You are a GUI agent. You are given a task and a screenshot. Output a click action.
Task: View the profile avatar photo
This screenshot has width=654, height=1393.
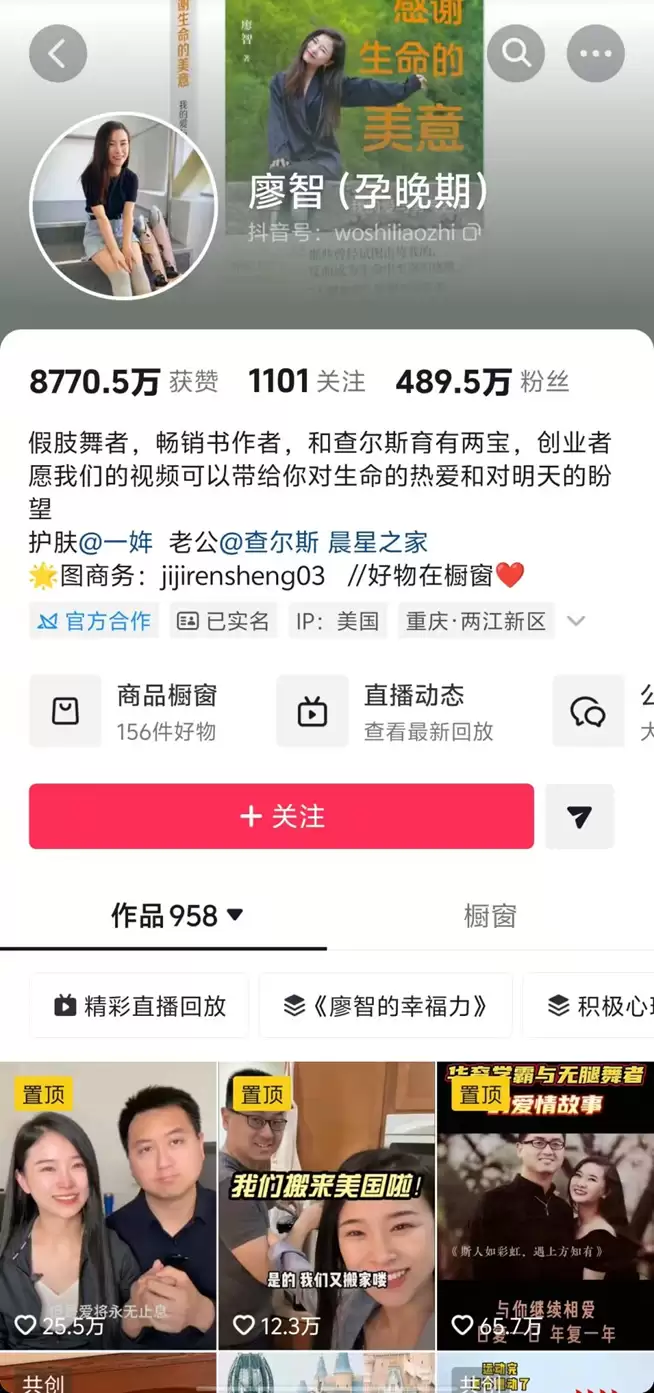tap(123, 205)
